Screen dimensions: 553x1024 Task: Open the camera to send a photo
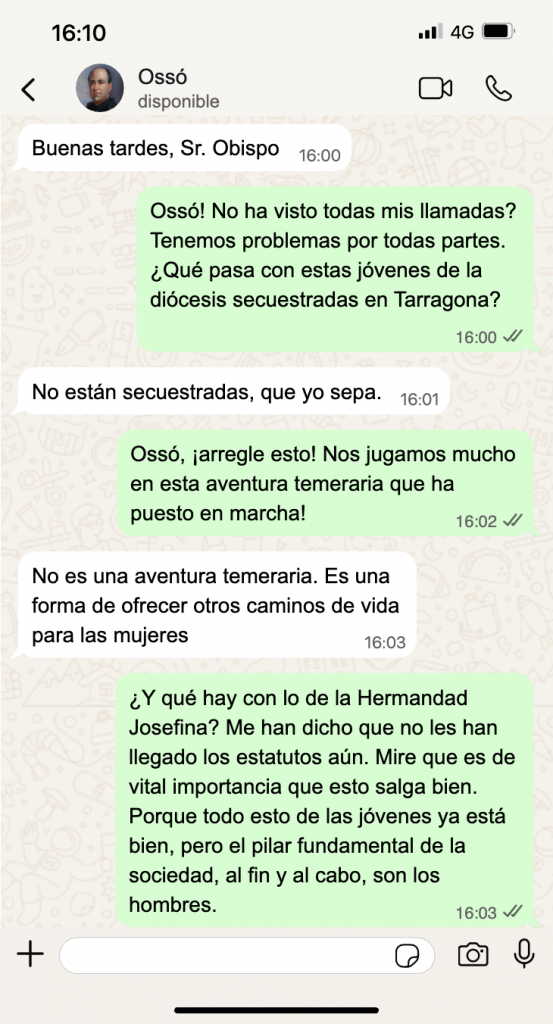click(473, 955)
